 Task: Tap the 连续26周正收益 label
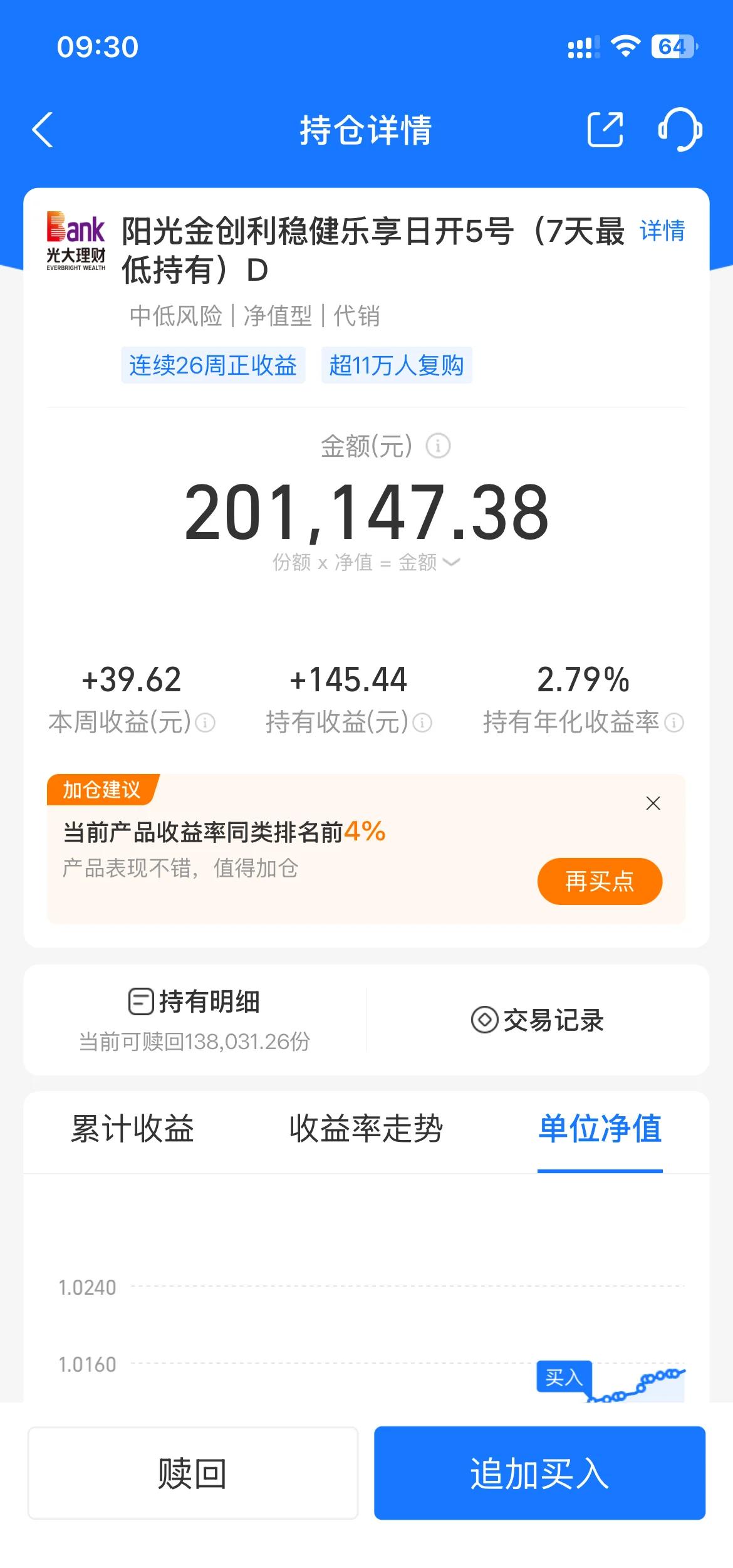212,366
